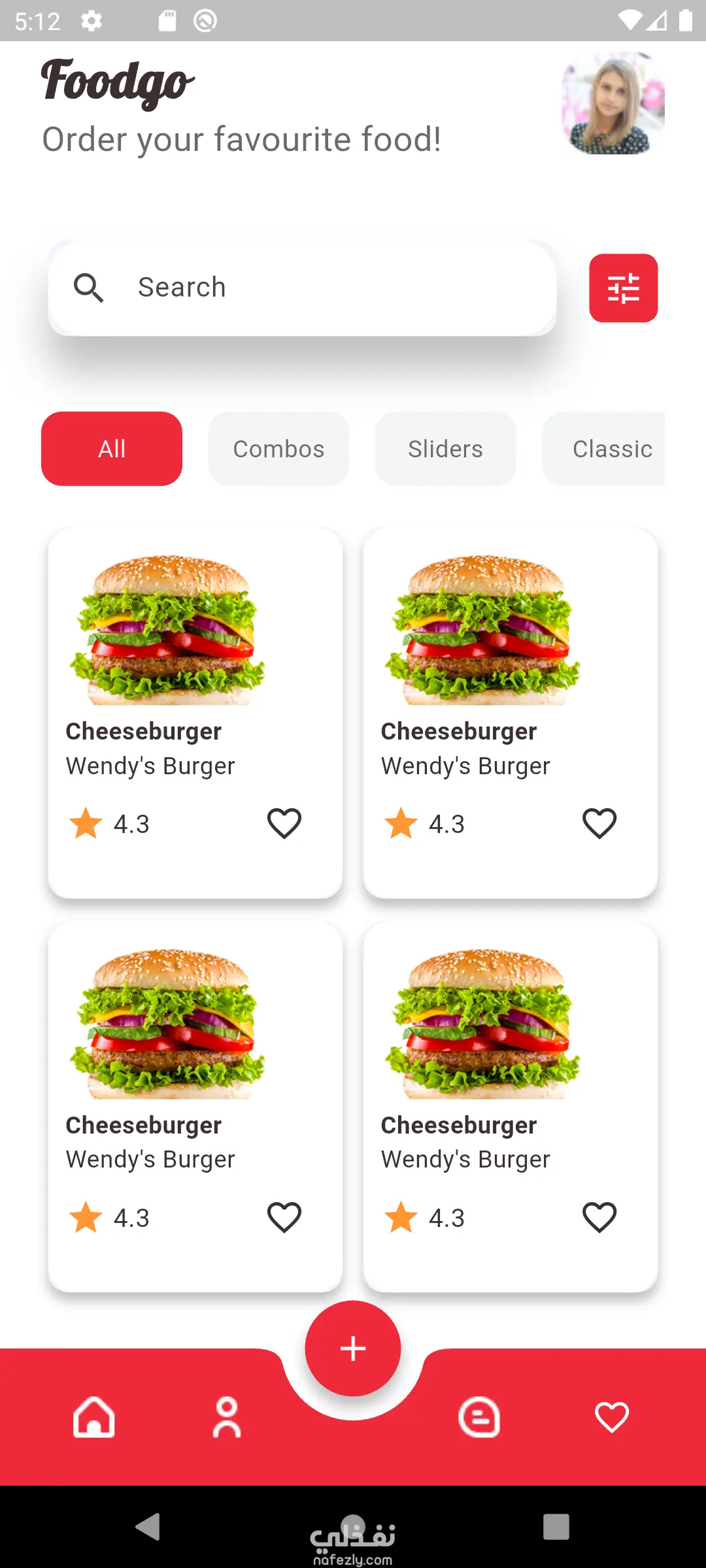Screen dimensions: 706x1568
Task: Choose the Classic category chip
Action: (608, 449)
